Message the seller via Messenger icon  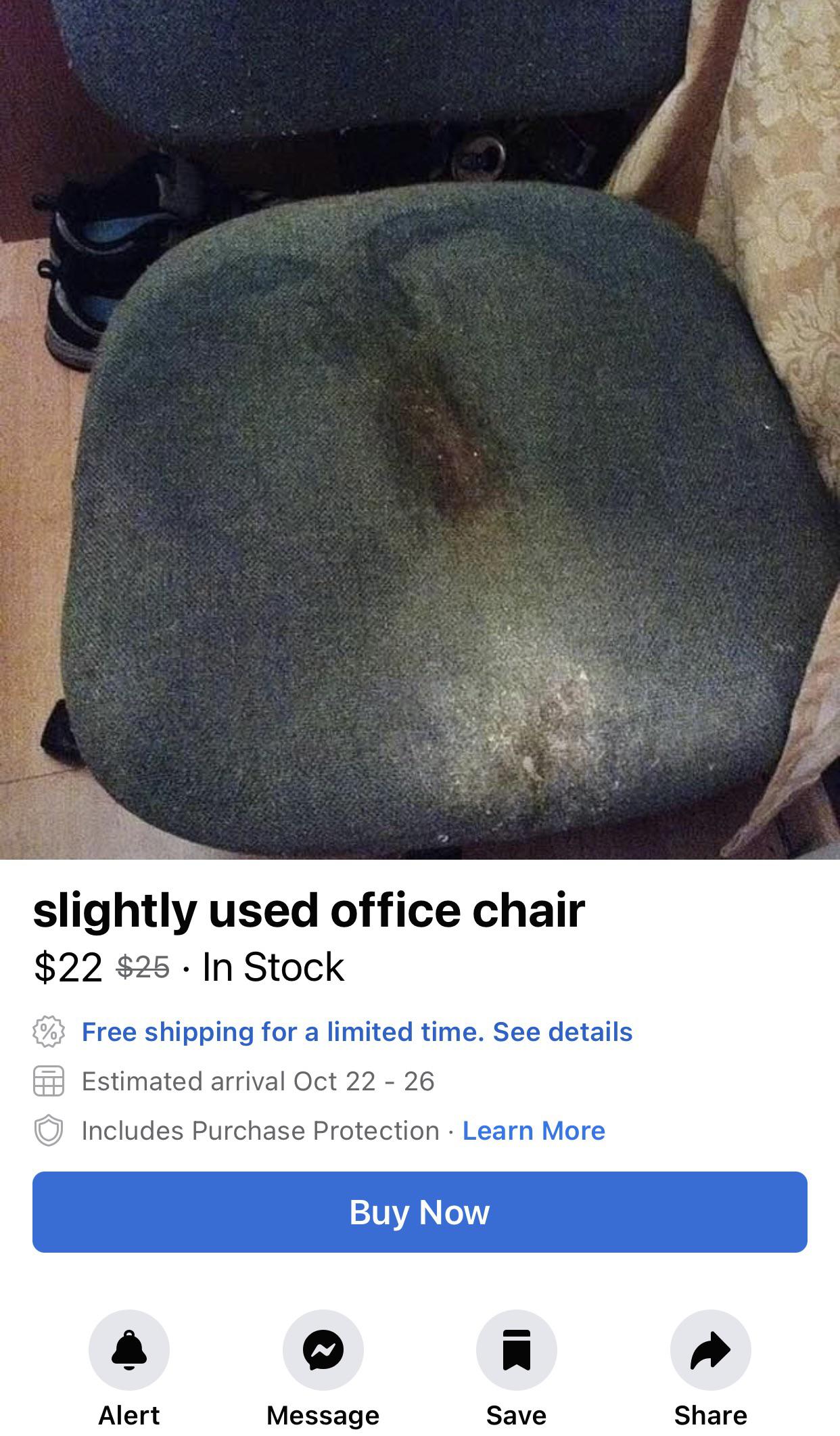pyautogui.click(x=323, y=1349)
